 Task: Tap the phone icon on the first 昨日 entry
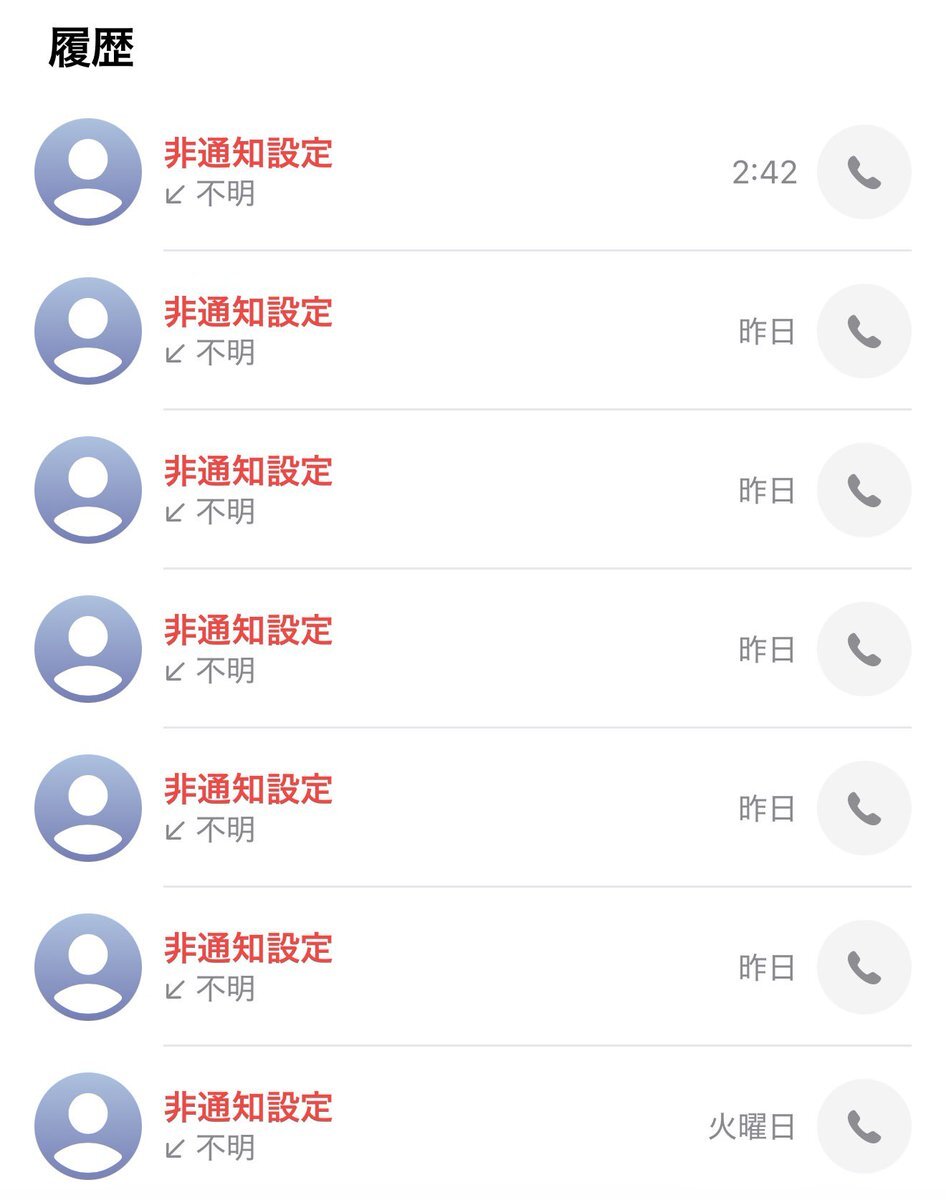864,331
